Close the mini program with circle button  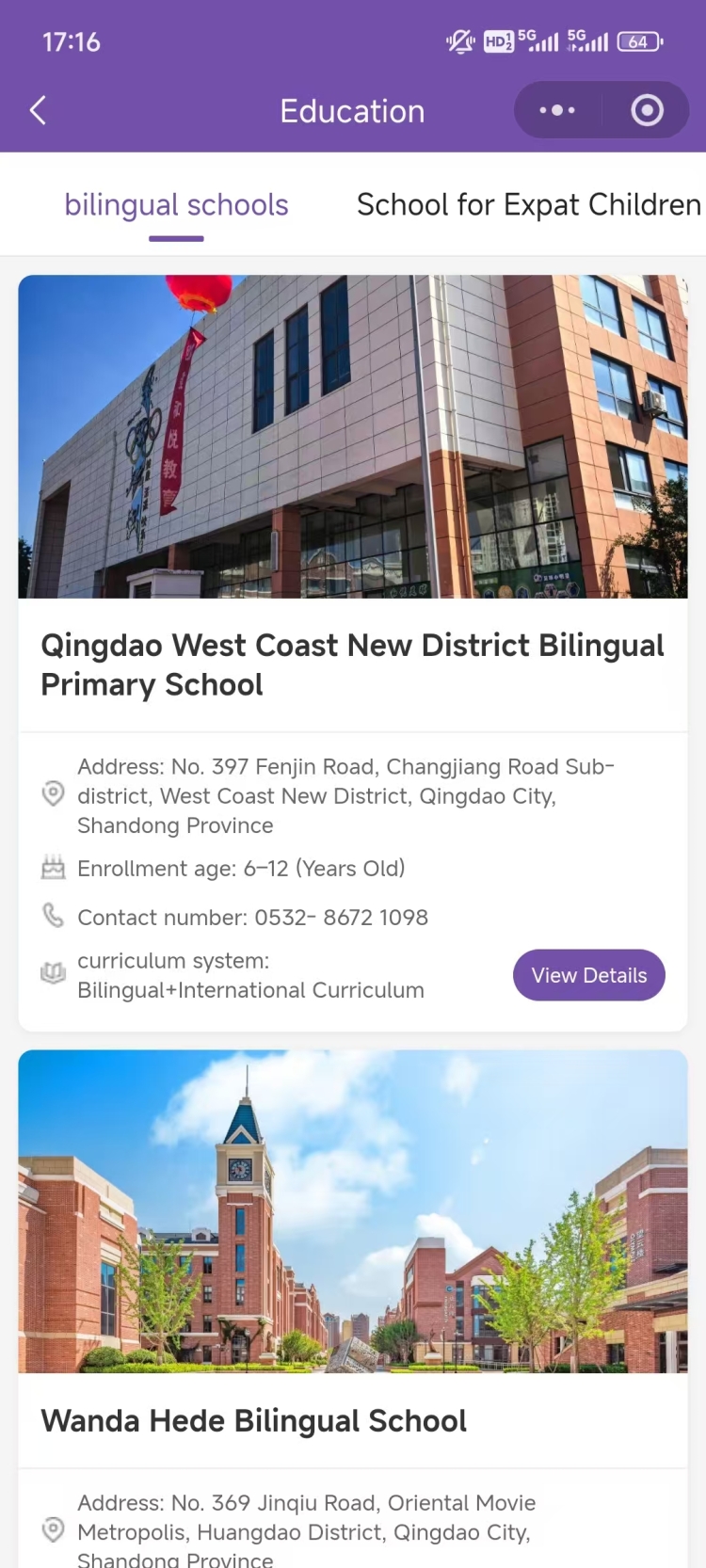[x=647, y=111]
